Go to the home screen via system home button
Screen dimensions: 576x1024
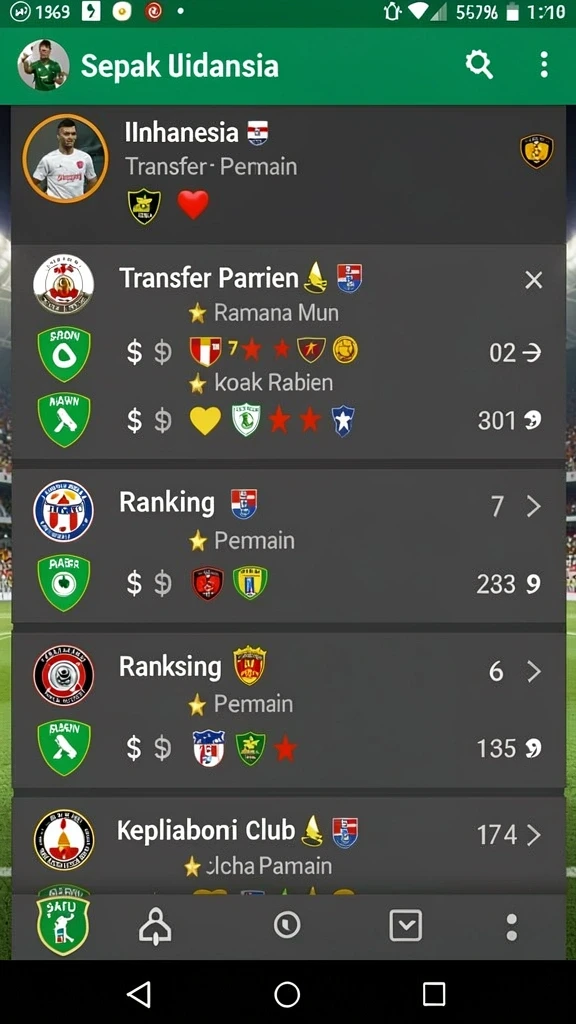[x=287, y=994]
